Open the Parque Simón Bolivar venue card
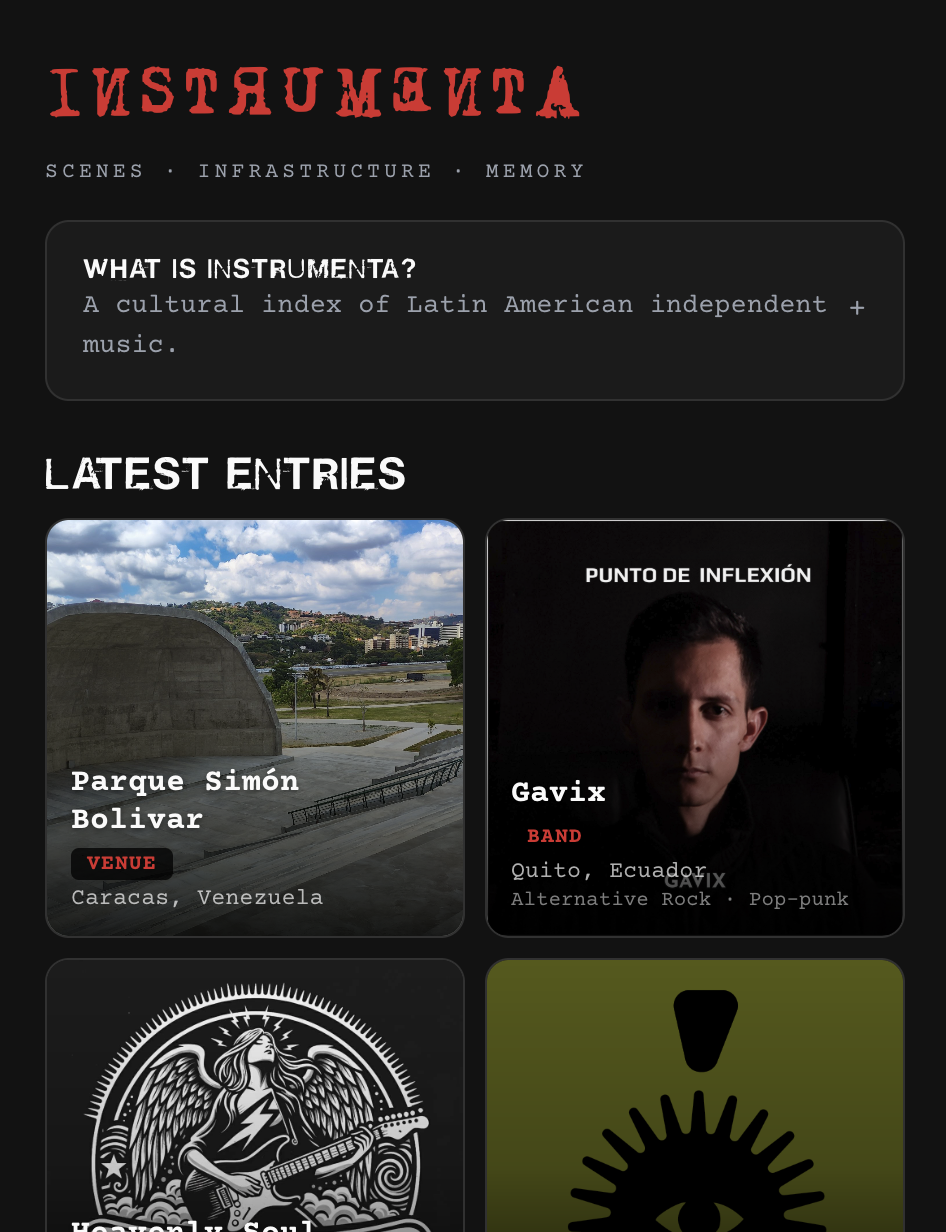This screenshot has height=1232, width=946. [255, 727]
